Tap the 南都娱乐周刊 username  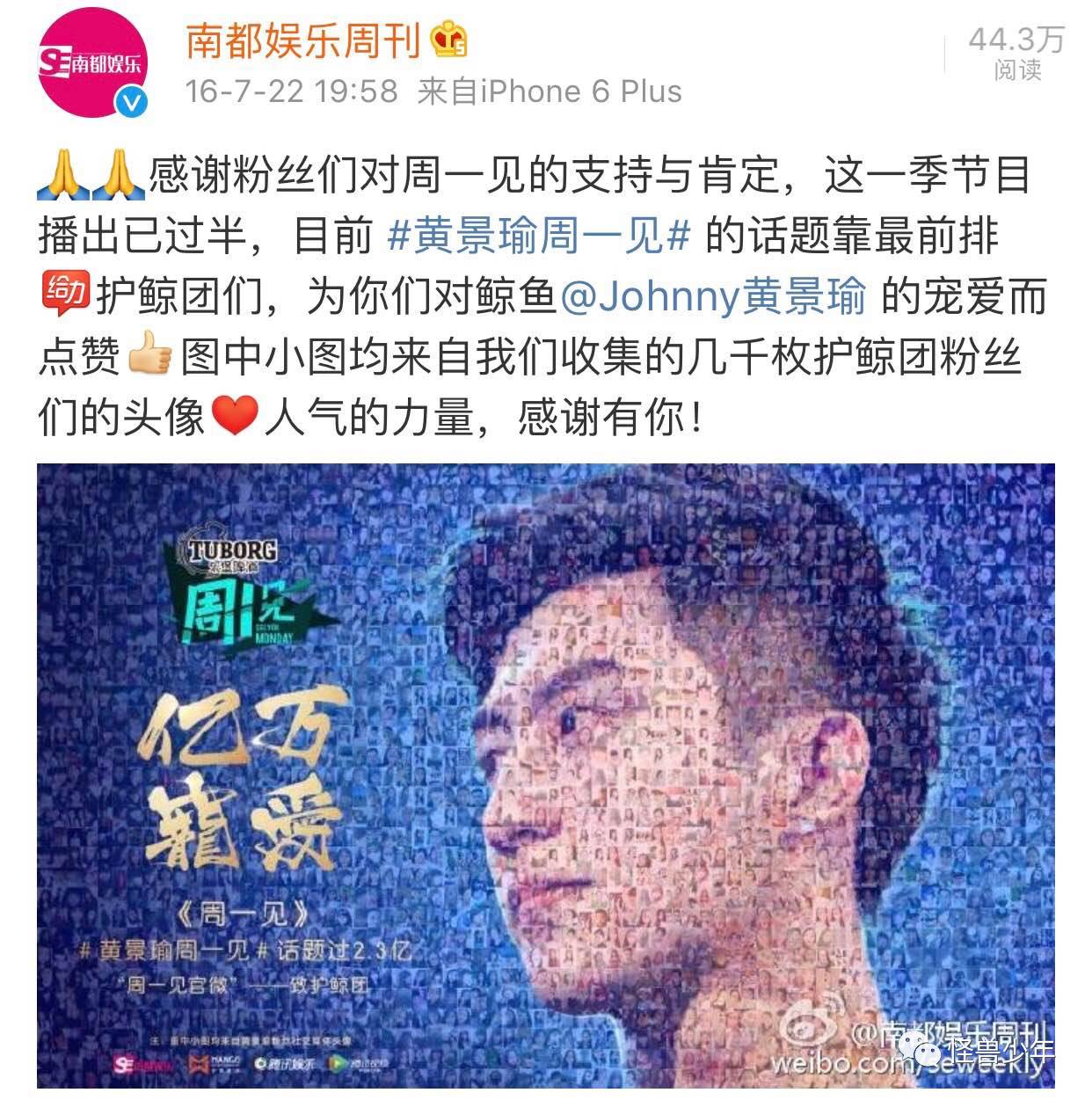[x=304, y=41]
